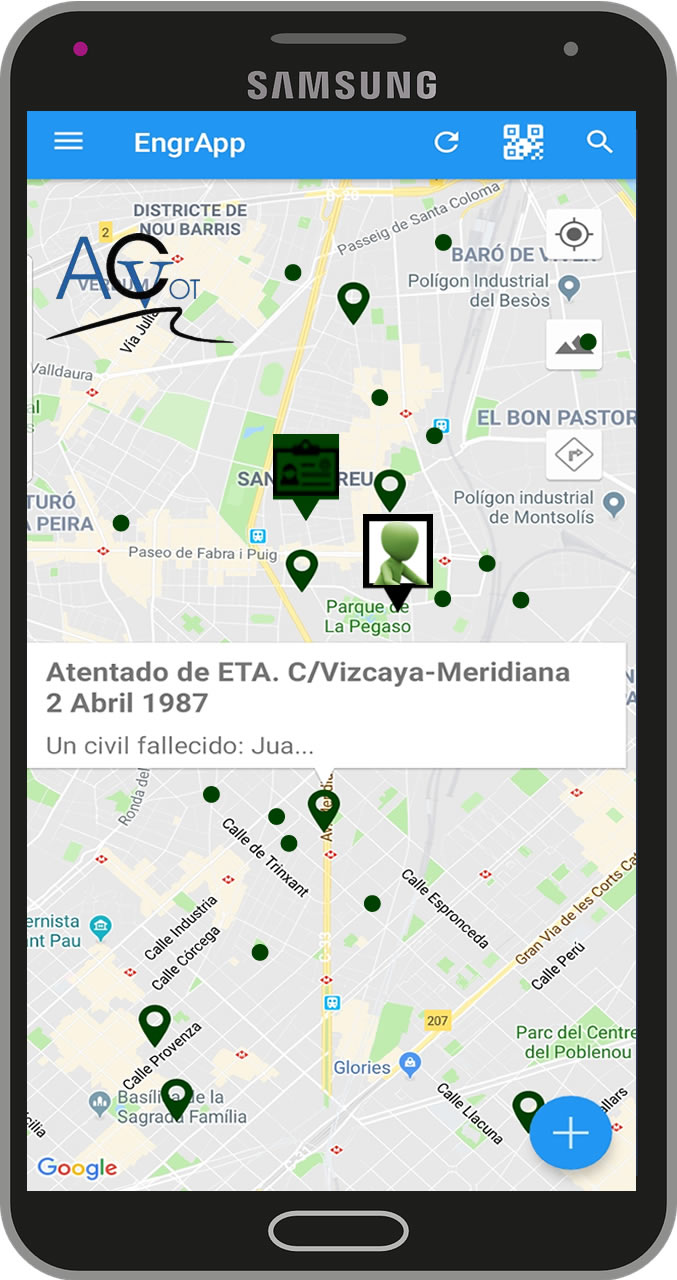Center map on my location
Viewport: 677px width, 1280px height.
[574, 235]
